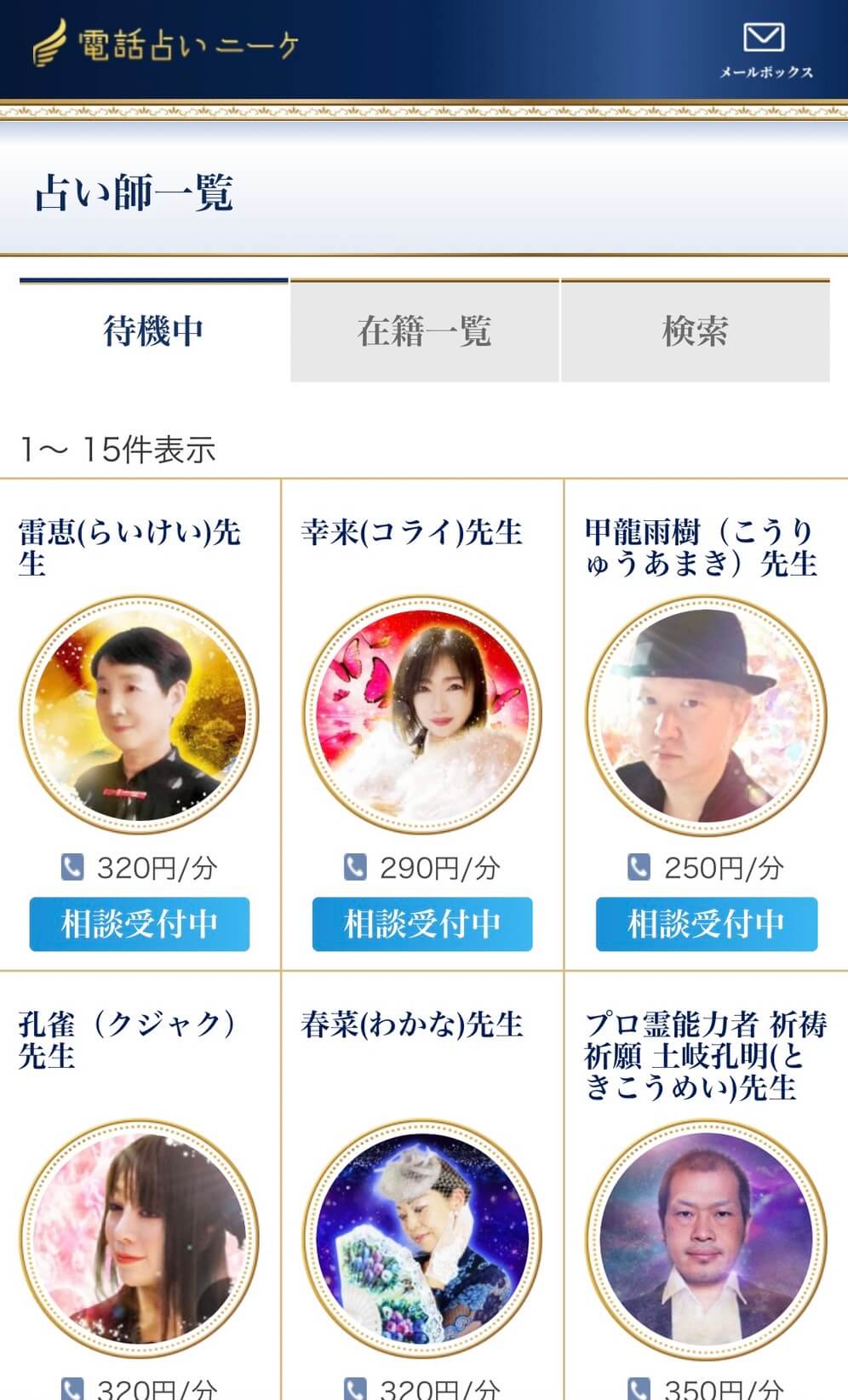Switch to the 在籍一覧 tab
Image resolution: width=848 pixels, height=1400 pixels.
tap(424, 330)
